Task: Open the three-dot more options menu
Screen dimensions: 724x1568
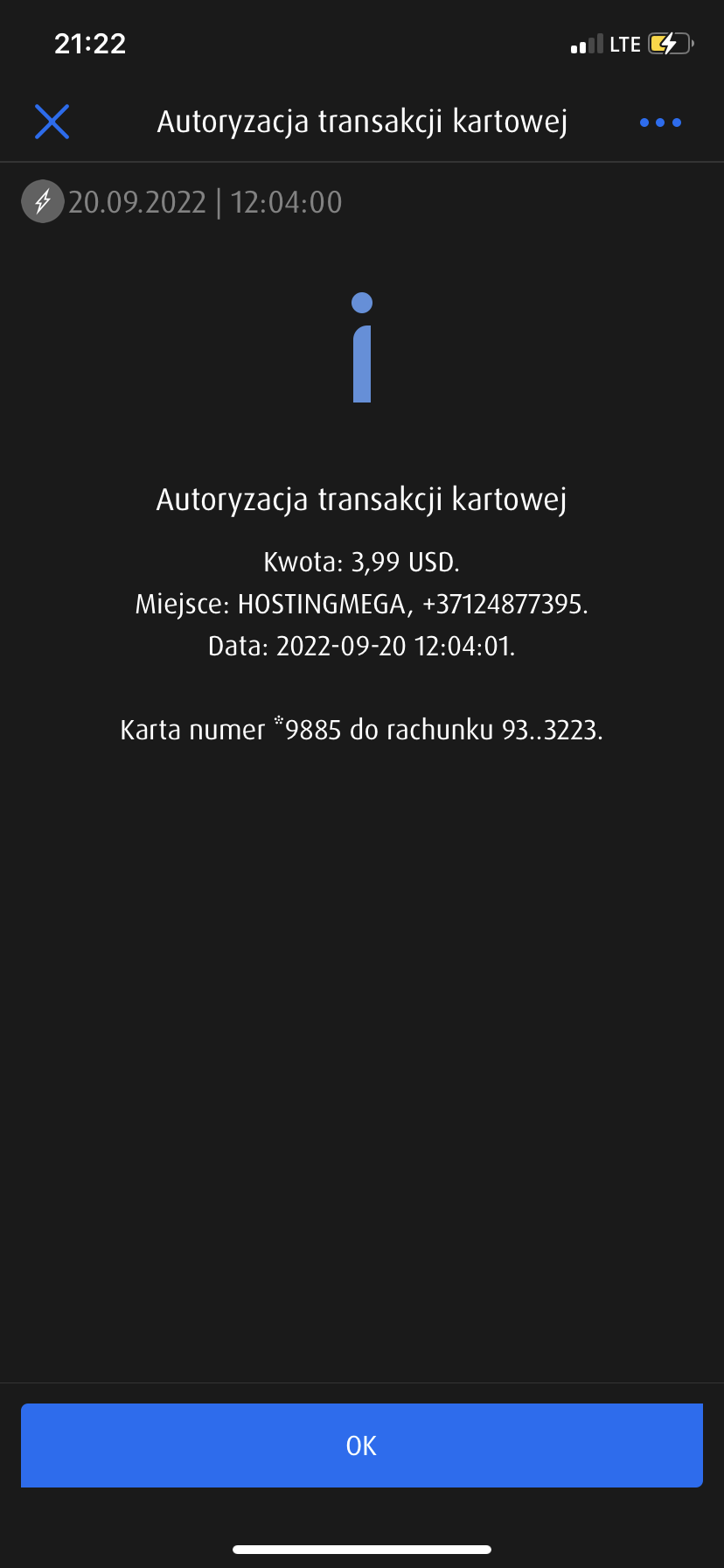Action: click(x=660, y=122)
